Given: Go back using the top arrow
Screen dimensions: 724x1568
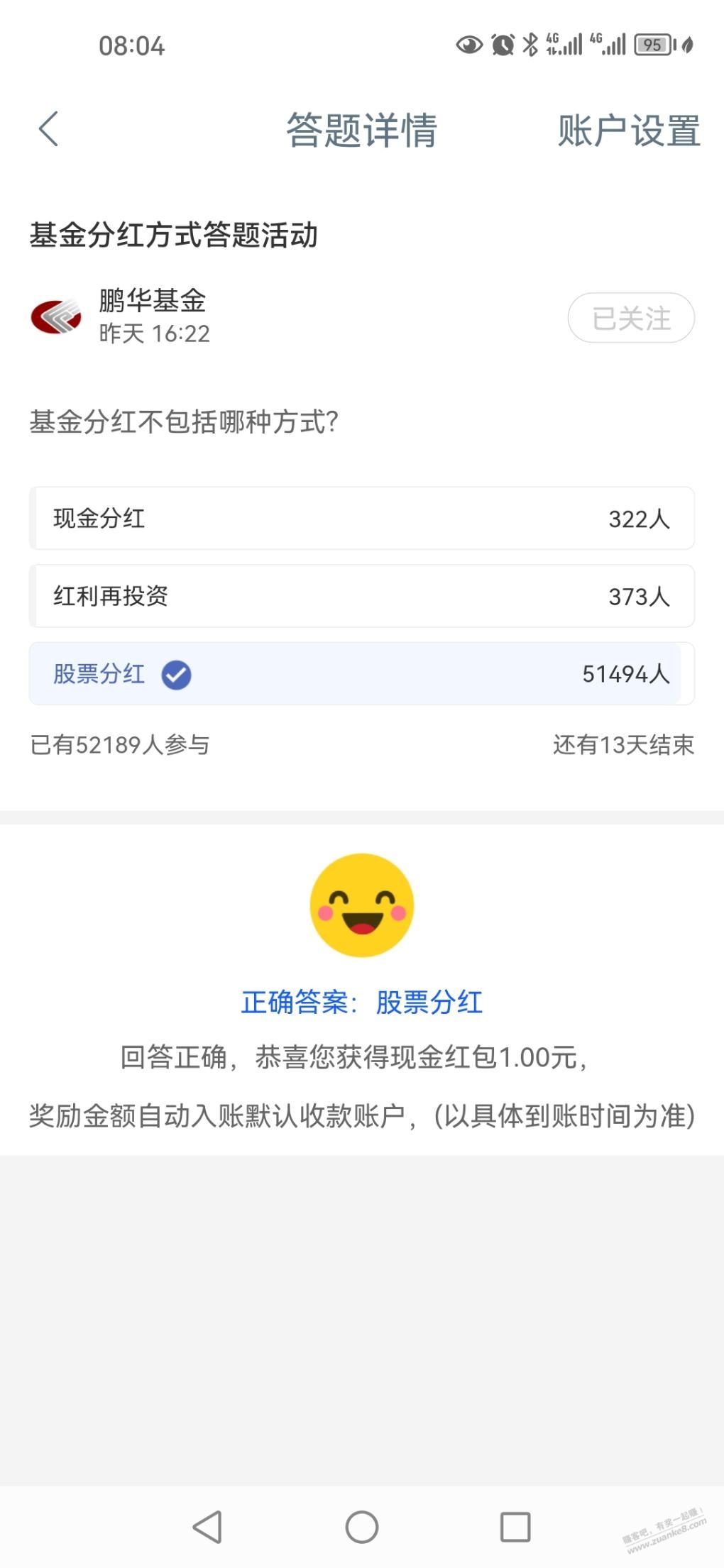Looking at the screenshot, I should [48, 130].
